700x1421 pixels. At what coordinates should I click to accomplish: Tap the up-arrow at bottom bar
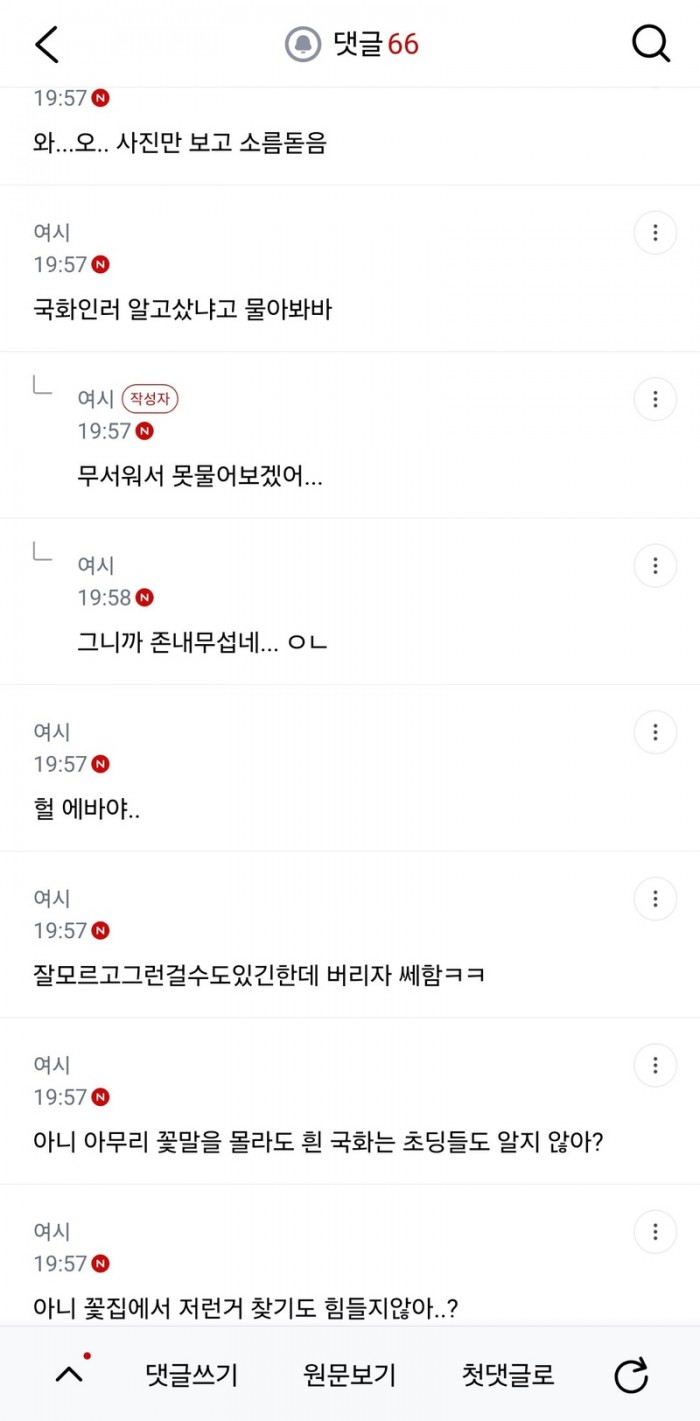point(69,1374)
